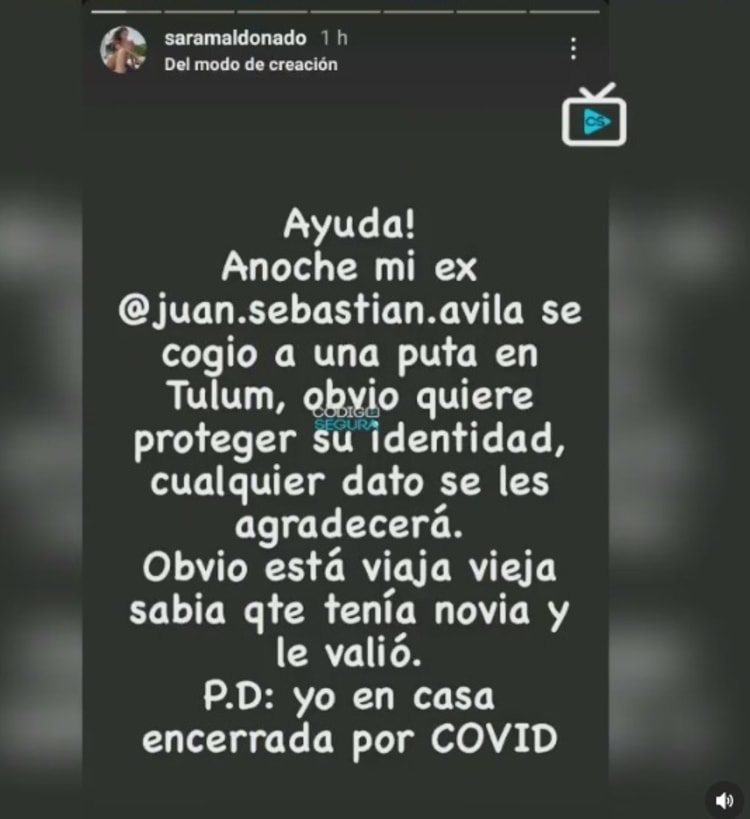Viewport: 750px width, 819px height.
Task: Mute the video sound via speaker icon
Action: 725,799
